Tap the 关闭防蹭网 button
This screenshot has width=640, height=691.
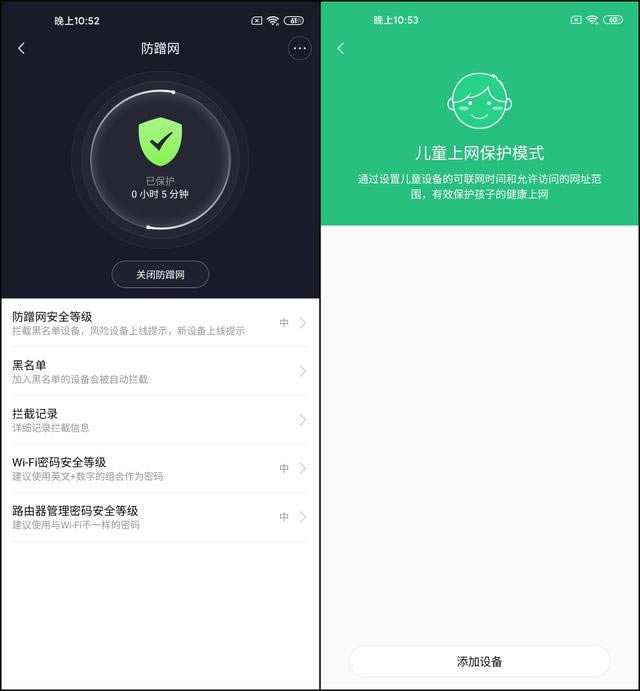pos(160,274)
